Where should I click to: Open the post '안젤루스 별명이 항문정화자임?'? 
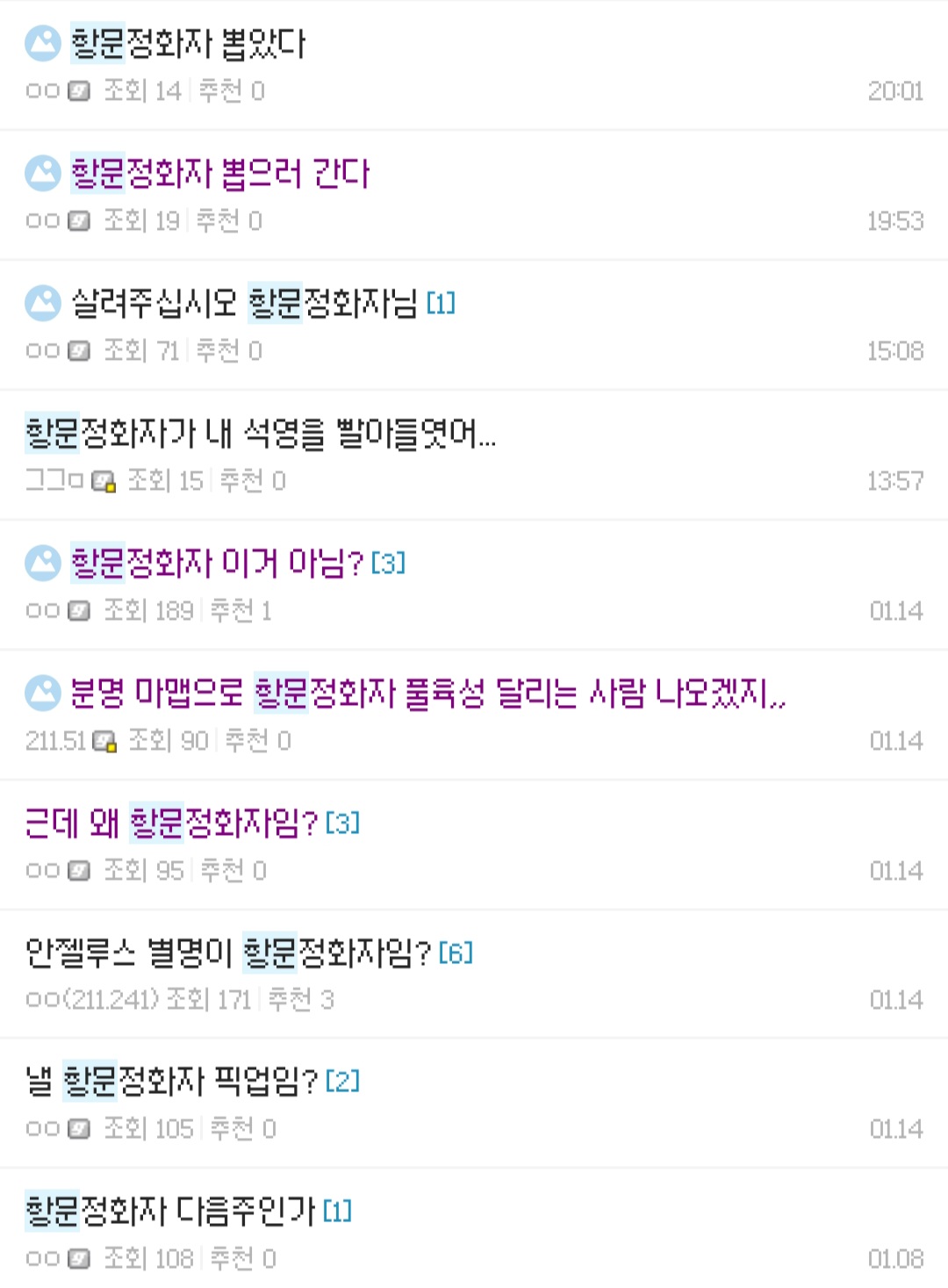(x=228, y=953)
